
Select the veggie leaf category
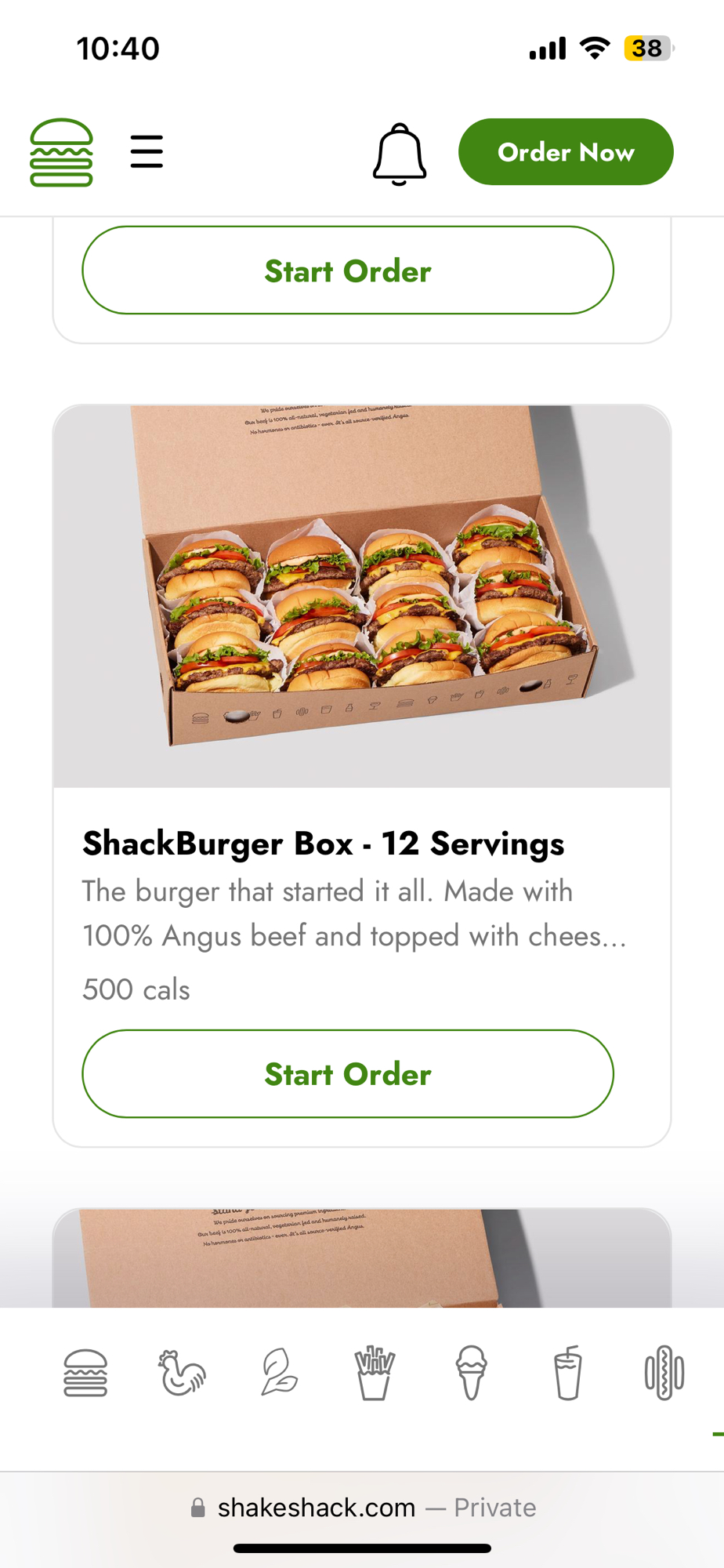pyautogui.click(x=279, y=1373)
